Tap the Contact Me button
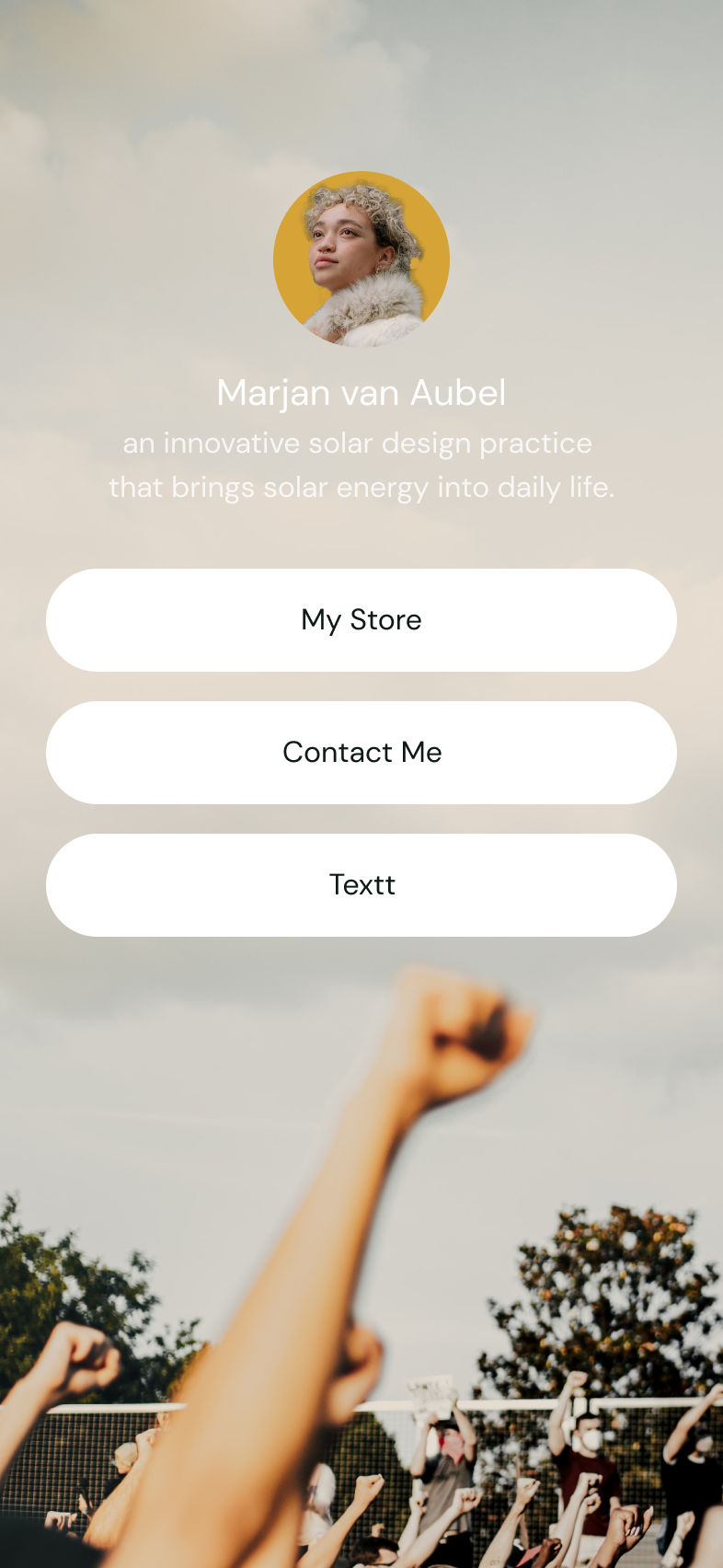The image size is (723, 1568). 361,753
